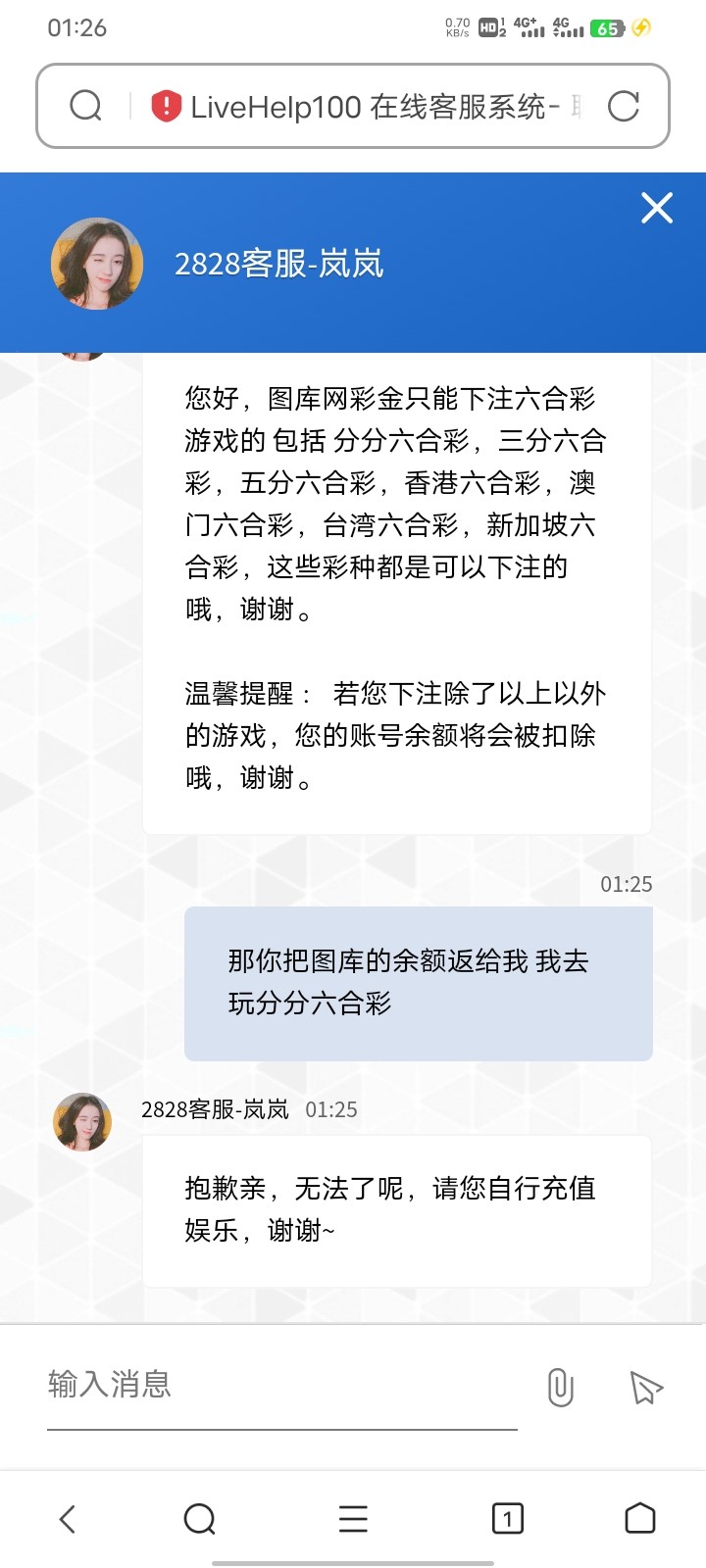Open browser search from the bottom bar
The height and width of the screenshot is (1568, 706).
(199, 1519)
